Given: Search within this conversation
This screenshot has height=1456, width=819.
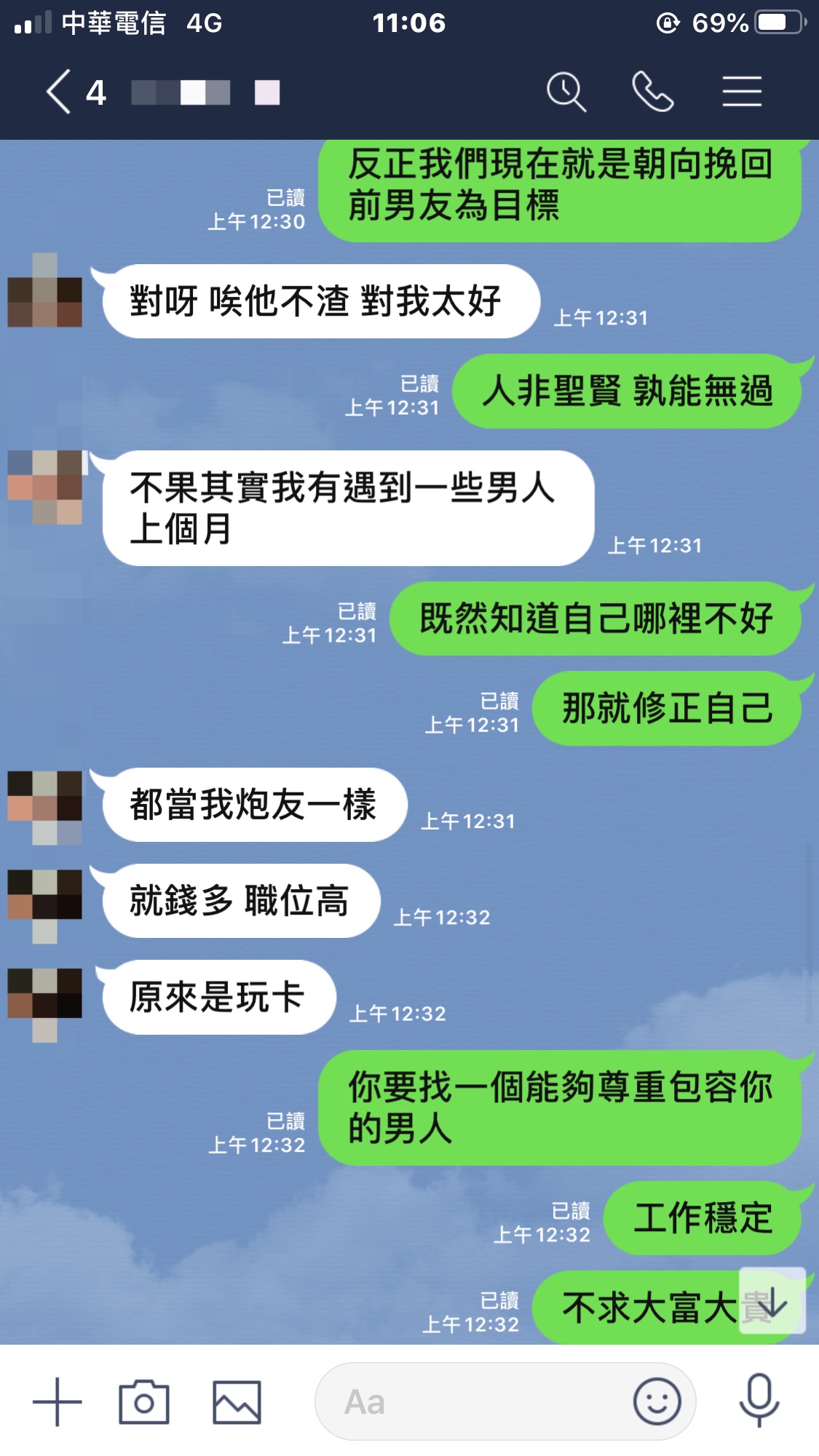Looking at the screenshot, I should pyautogui.click(x=566, y=92).
